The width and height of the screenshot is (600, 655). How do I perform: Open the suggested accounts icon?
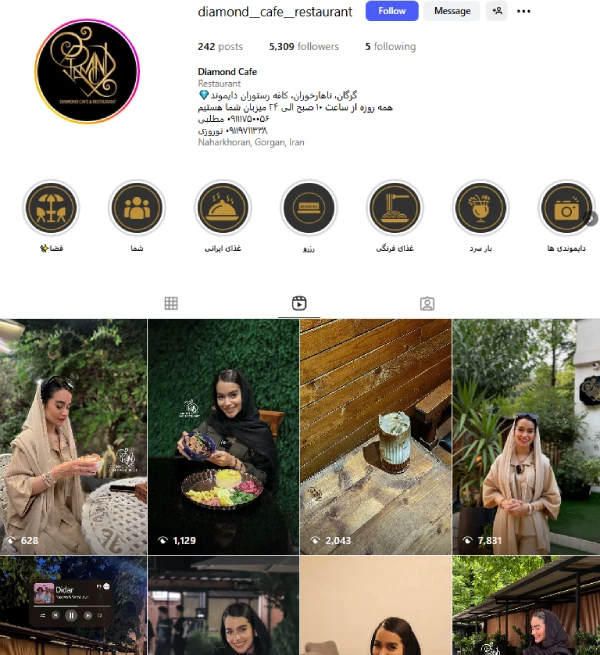[x=497, y=11]
